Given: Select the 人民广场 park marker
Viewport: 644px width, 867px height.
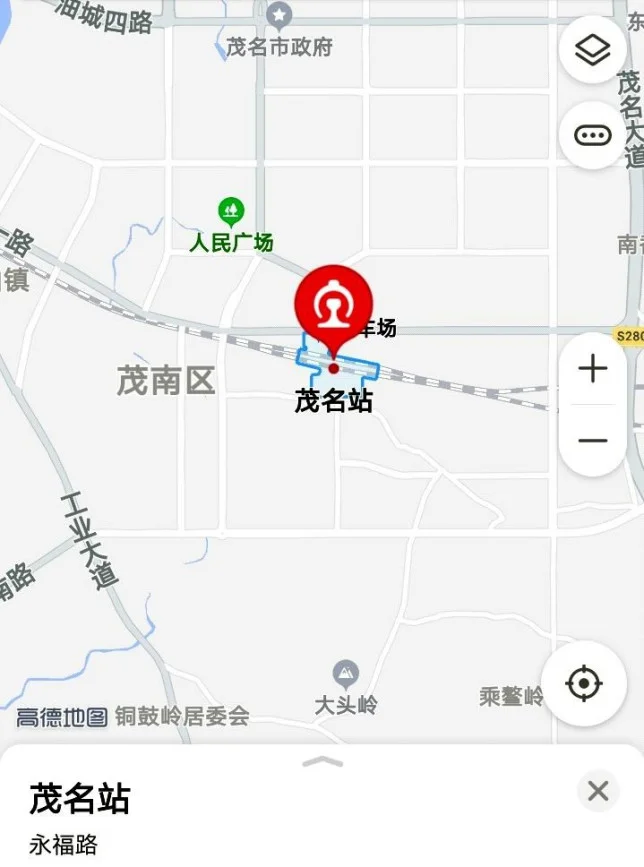Looking at the screenshot, I should click(x=231, y=211).
